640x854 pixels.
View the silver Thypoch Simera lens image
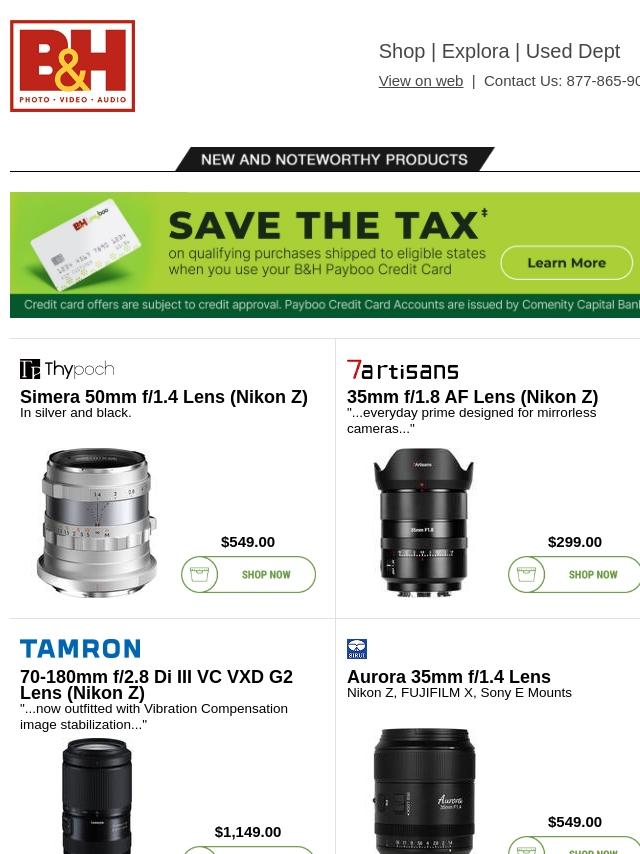coord(96,522)
